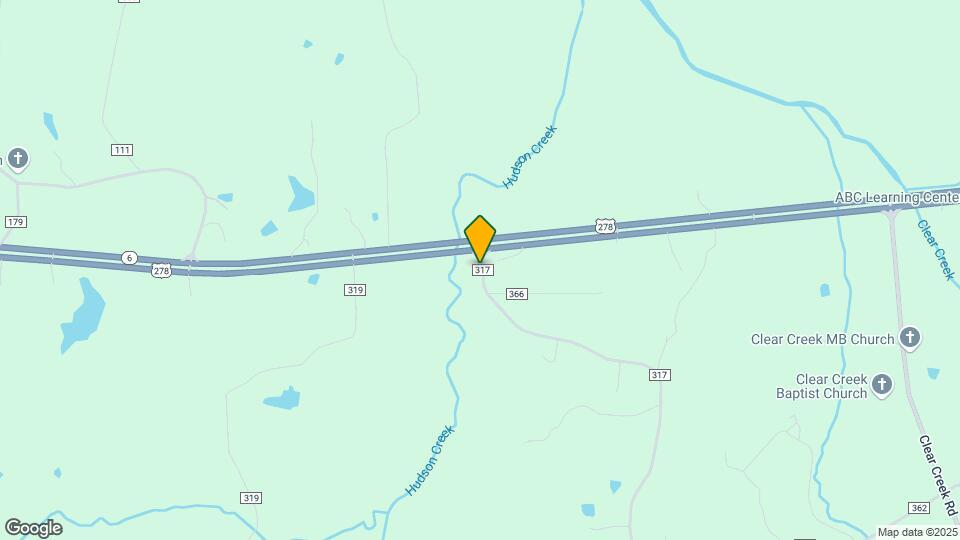Select the ABC Learning Center place label
960x540 pixels.
(896, 198)
